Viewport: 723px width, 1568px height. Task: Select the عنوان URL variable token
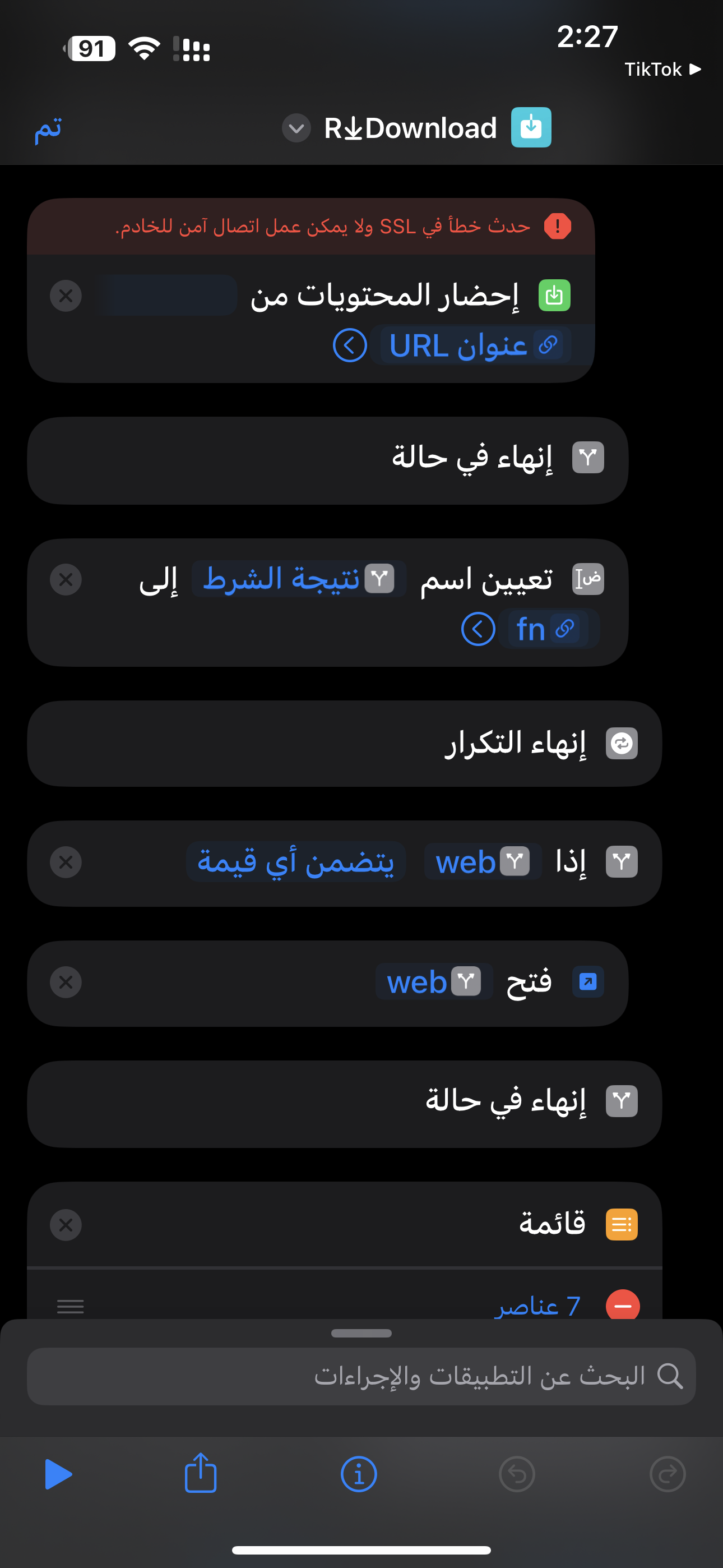click(471, 346)
